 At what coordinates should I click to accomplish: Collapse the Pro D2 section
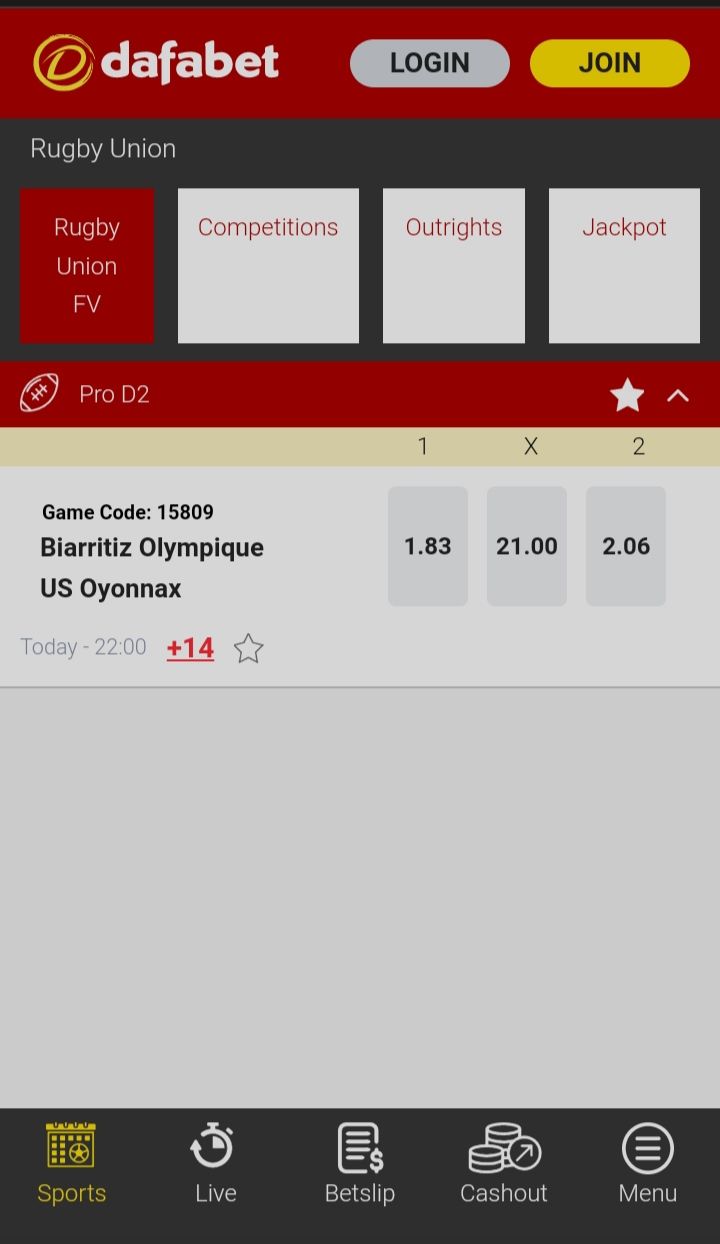[x=678, y=395]
